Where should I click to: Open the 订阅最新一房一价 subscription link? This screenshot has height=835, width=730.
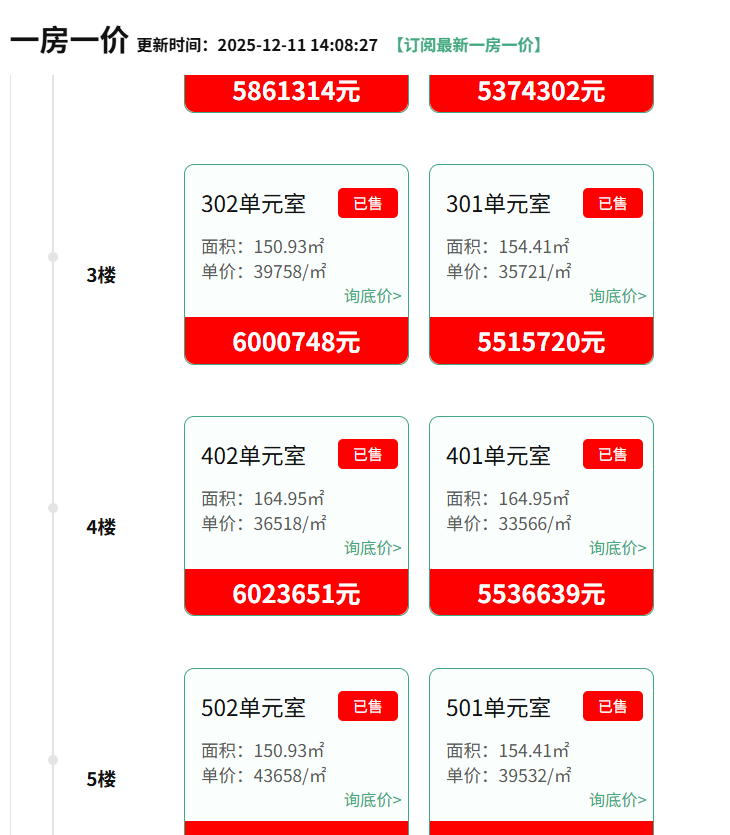coord(467,45)
